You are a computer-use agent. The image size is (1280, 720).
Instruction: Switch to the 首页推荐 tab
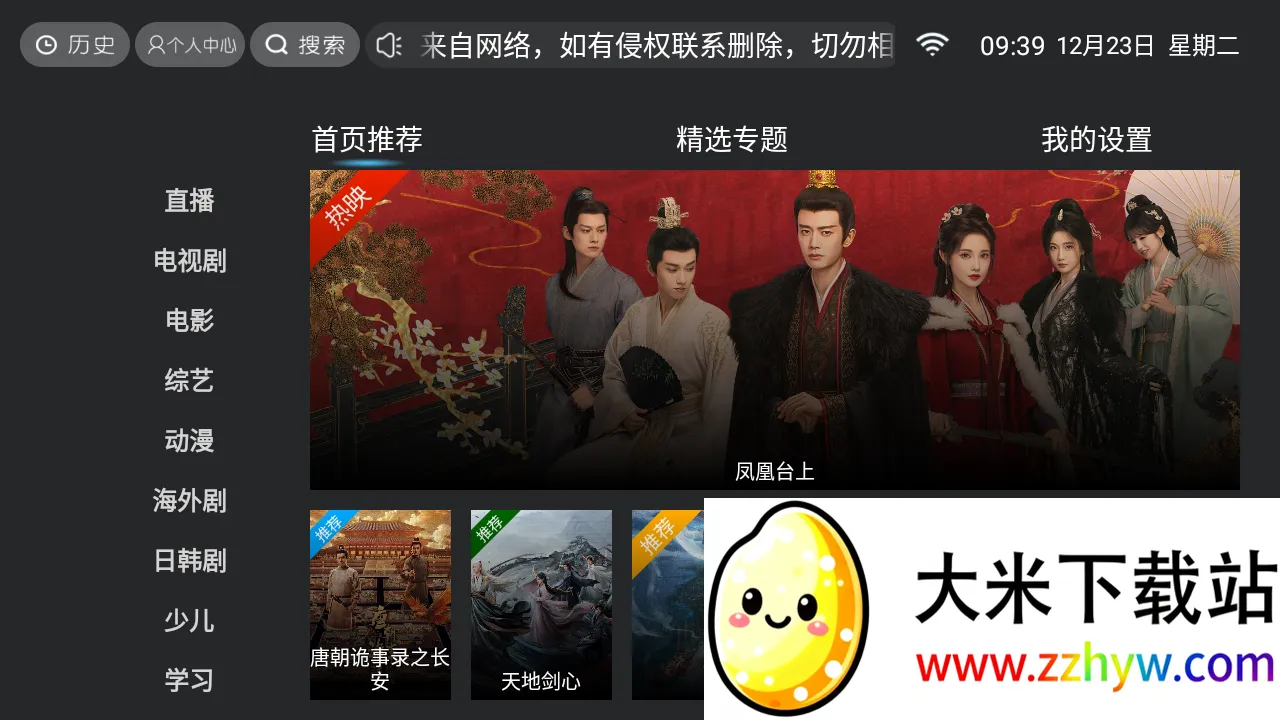click(x=367, y=139)
